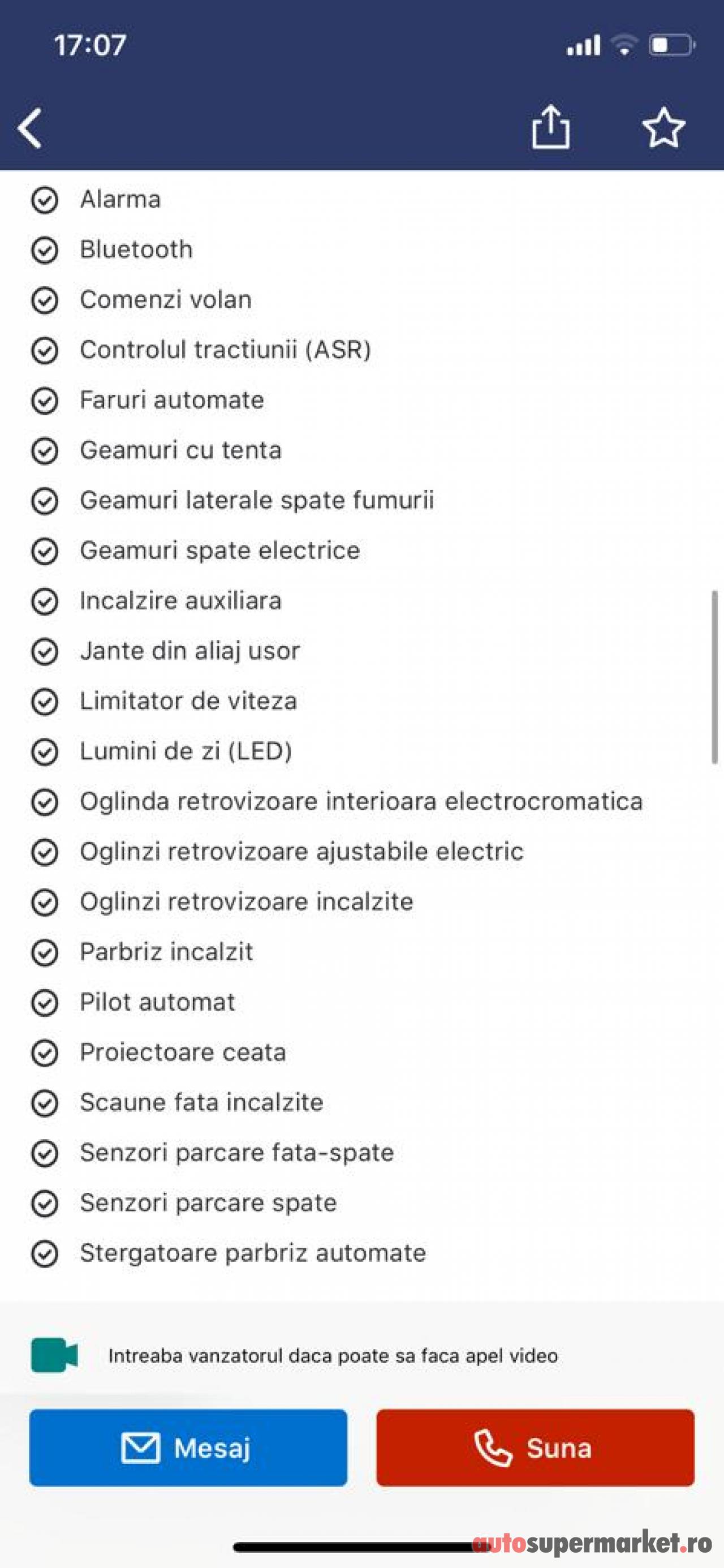724x1568 pixels.
Task: Go back using the arrow
Action: [31, 128]
